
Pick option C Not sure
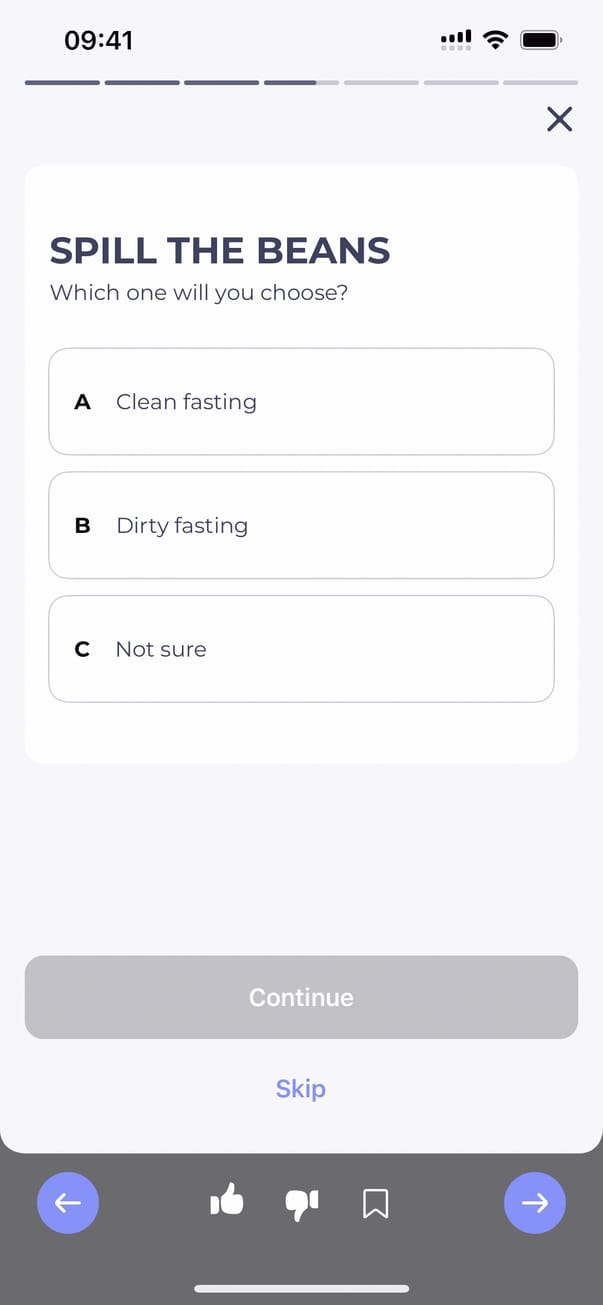click(301, 649)
